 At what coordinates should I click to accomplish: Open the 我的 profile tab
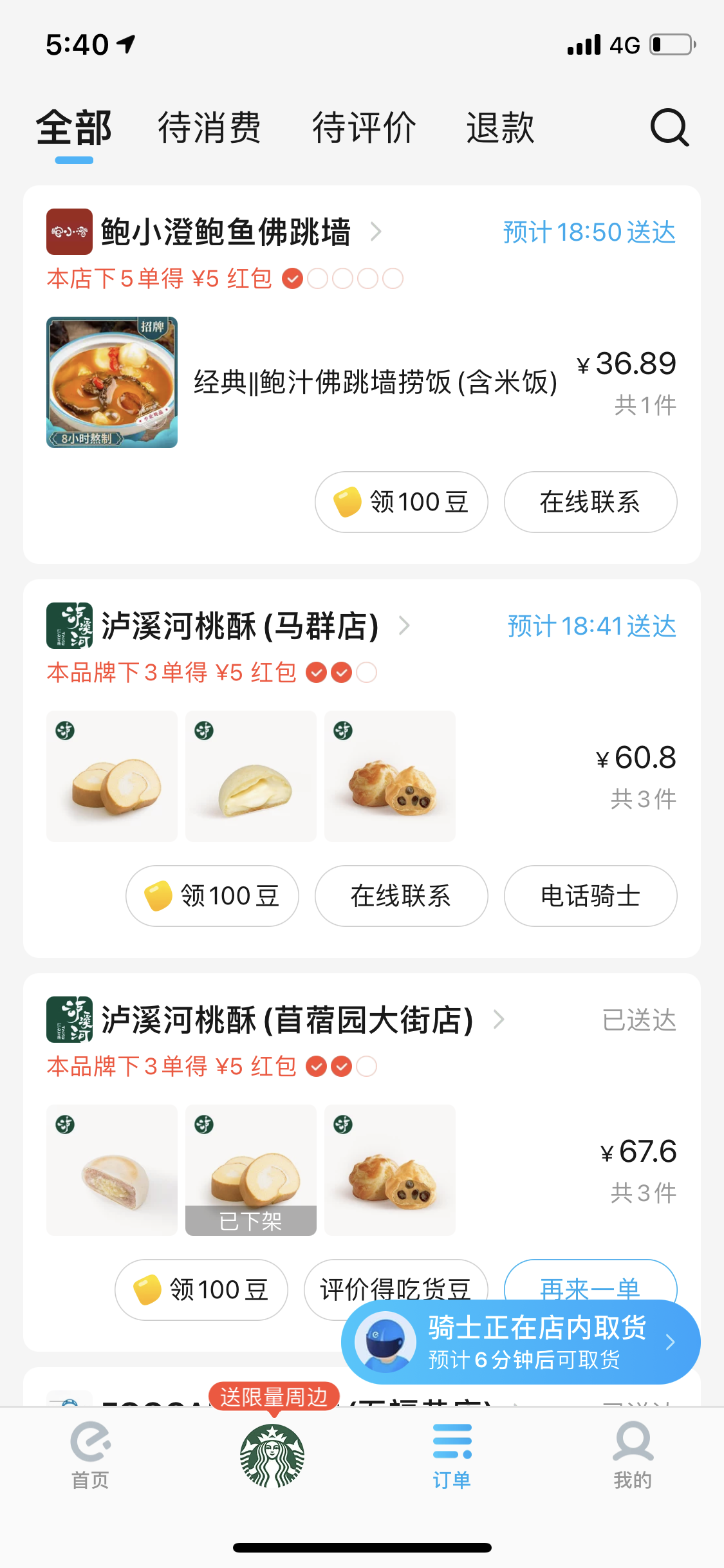tap(633, 1456)
